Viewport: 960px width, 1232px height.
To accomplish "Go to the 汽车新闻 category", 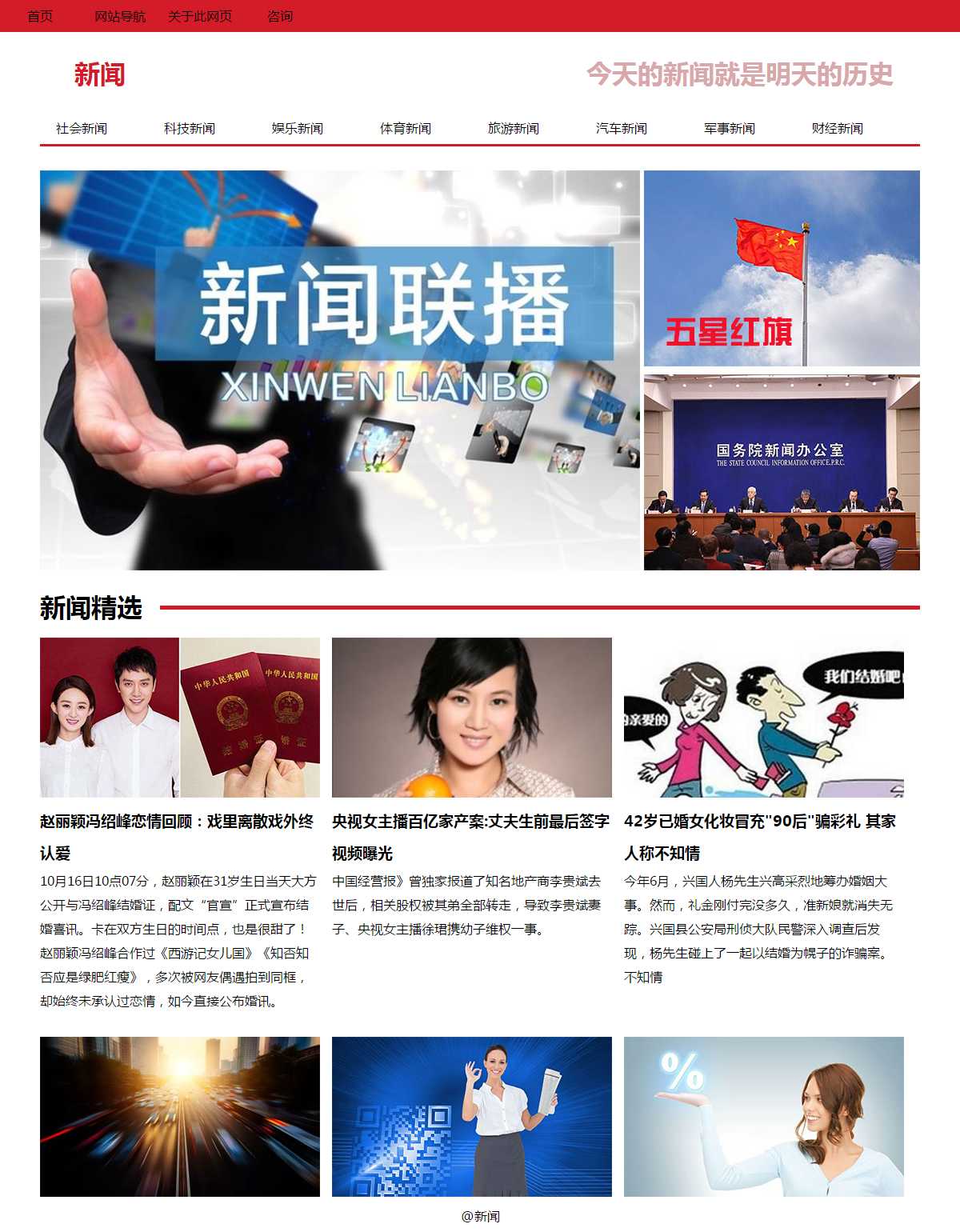I will [x=622, y=128].
